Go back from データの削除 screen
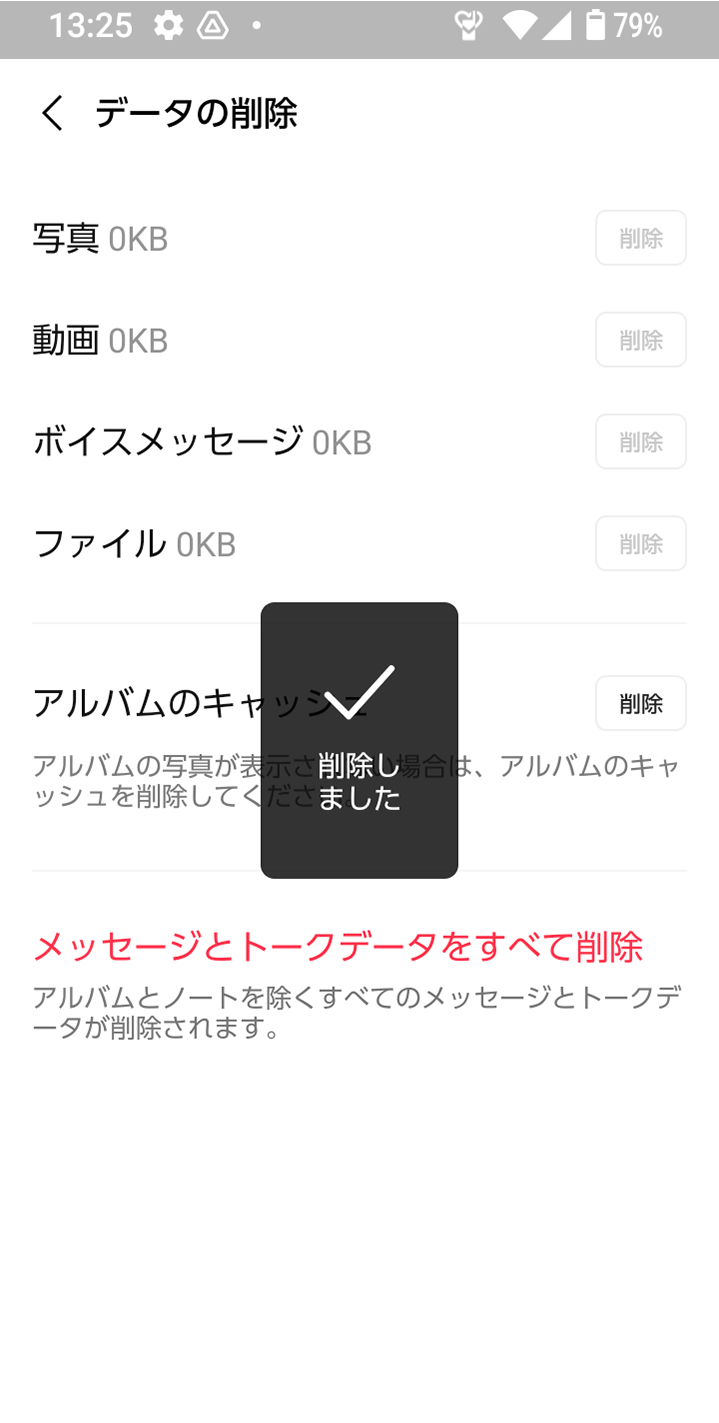Screen dimensions: 719x1423 (x=52, y=114)
